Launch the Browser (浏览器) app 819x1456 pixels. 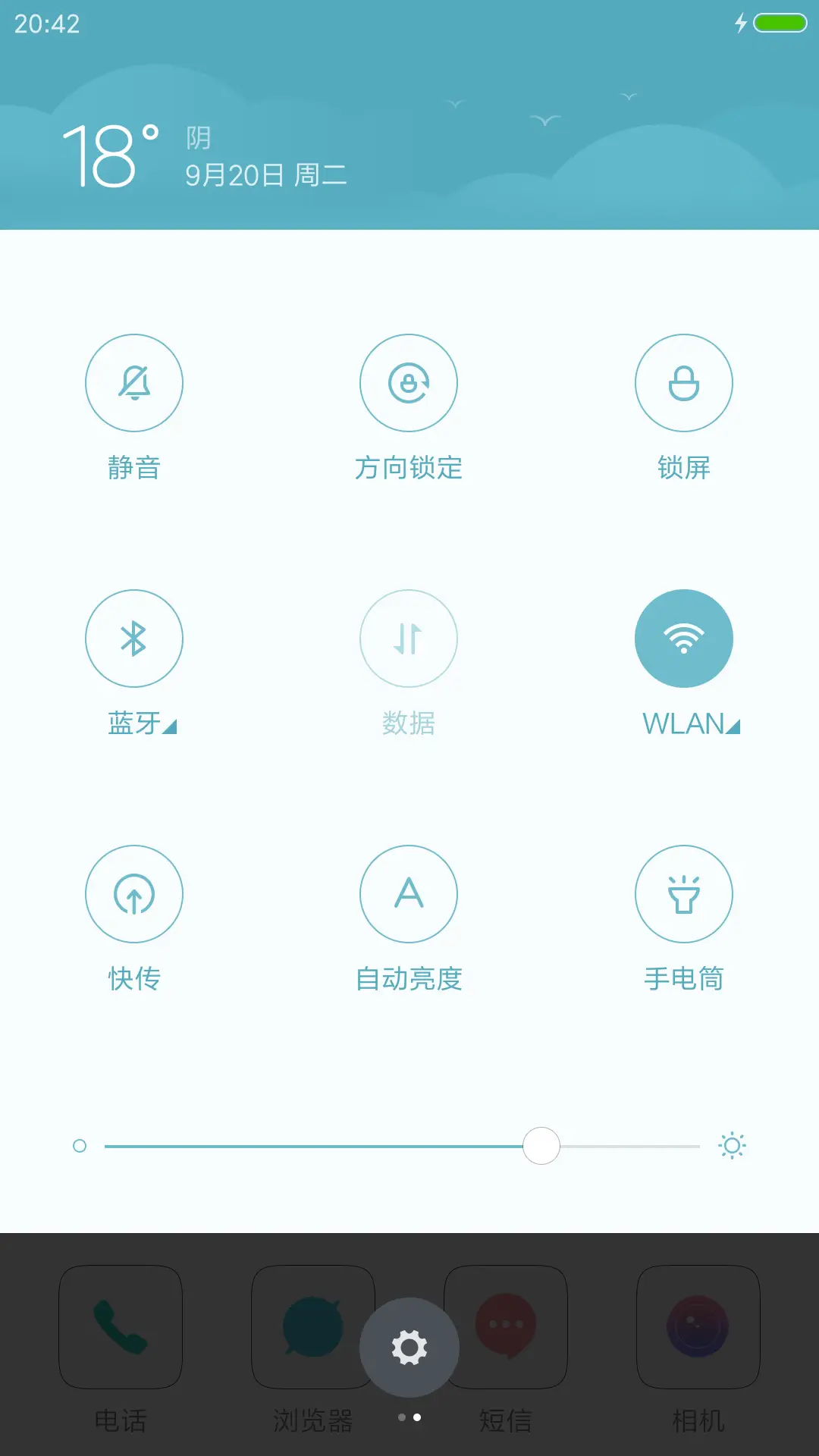[312, 1327]
